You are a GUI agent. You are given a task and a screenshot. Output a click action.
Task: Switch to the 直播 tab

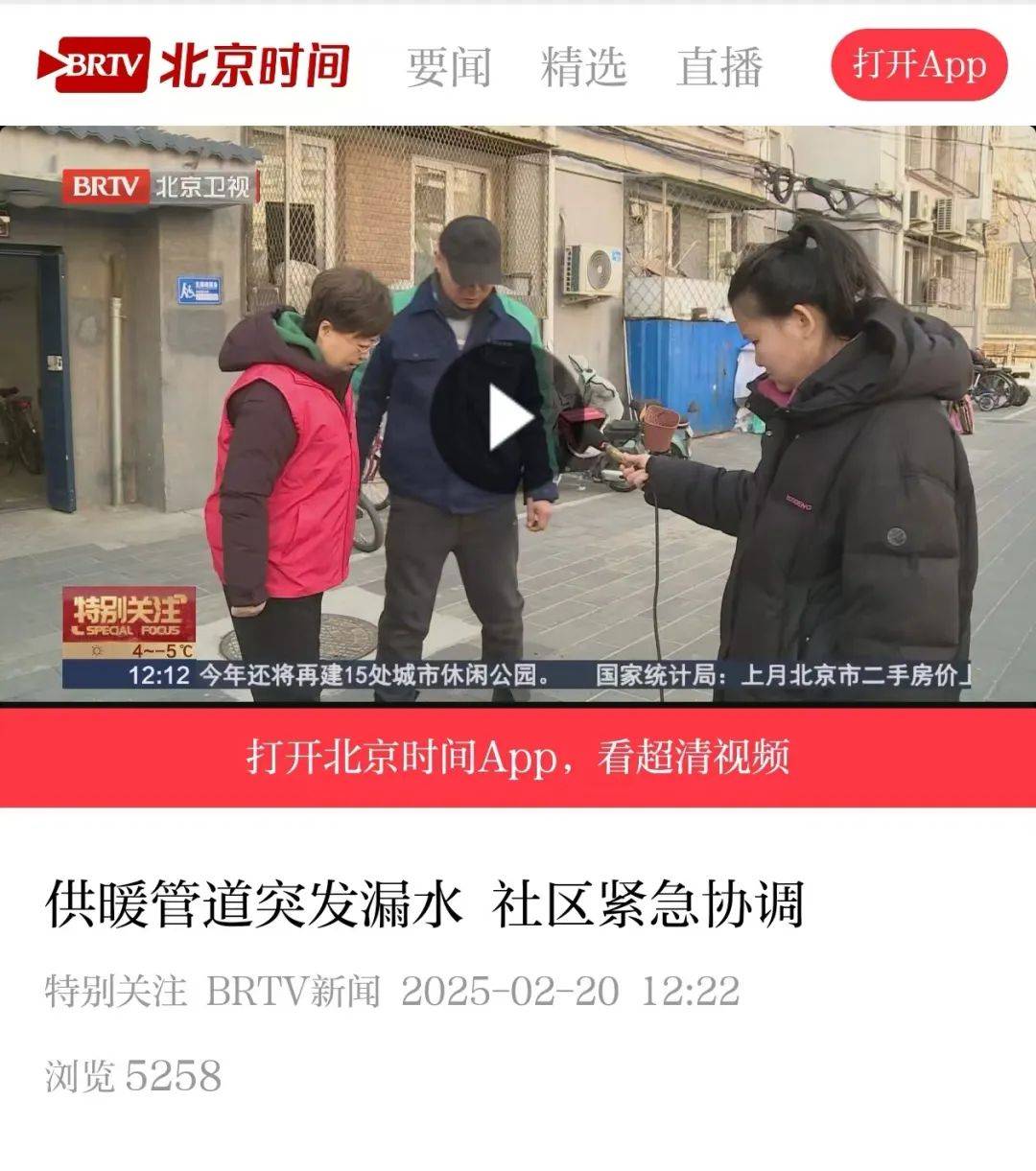click(719, 67)
